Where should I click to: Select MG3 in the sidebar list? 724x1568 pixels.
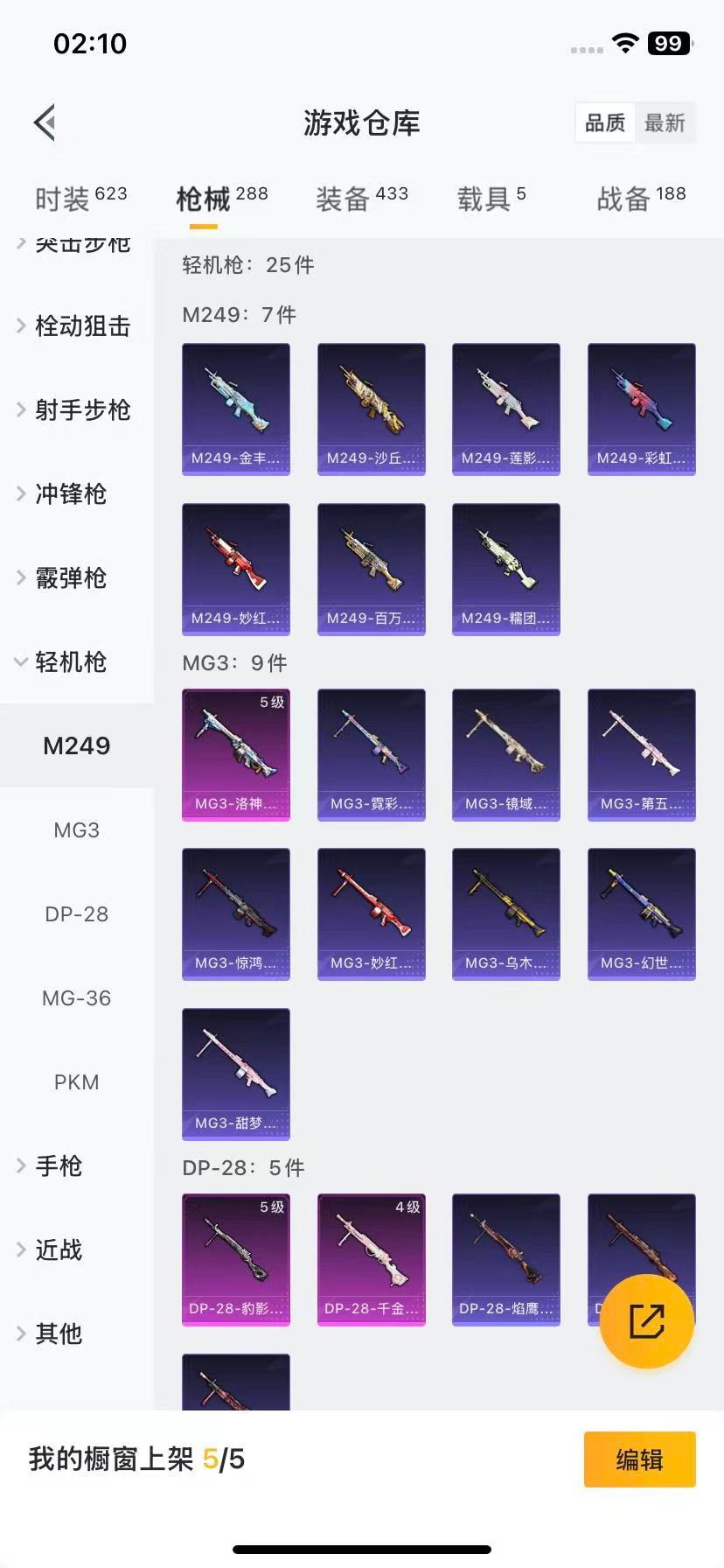pos(76,830)
